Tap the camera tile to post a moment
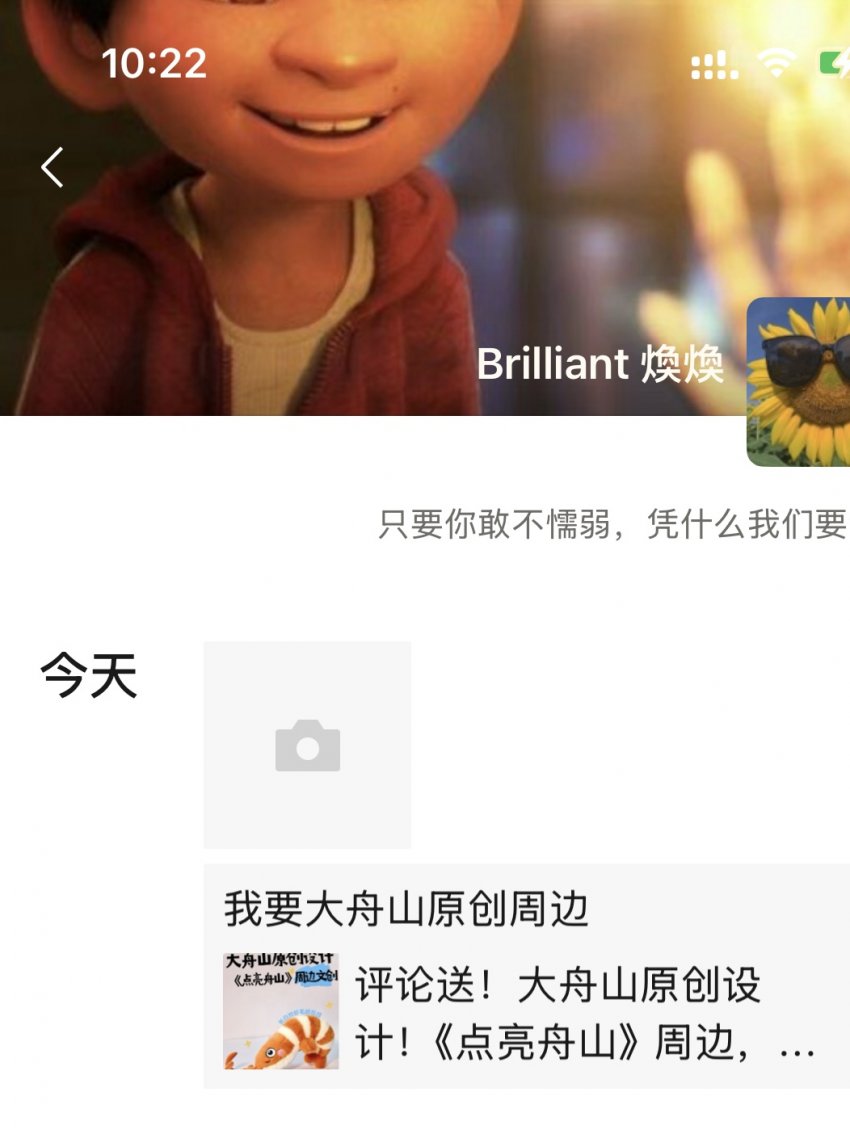This screenshot has height=1134, width=850. (307, 745)
